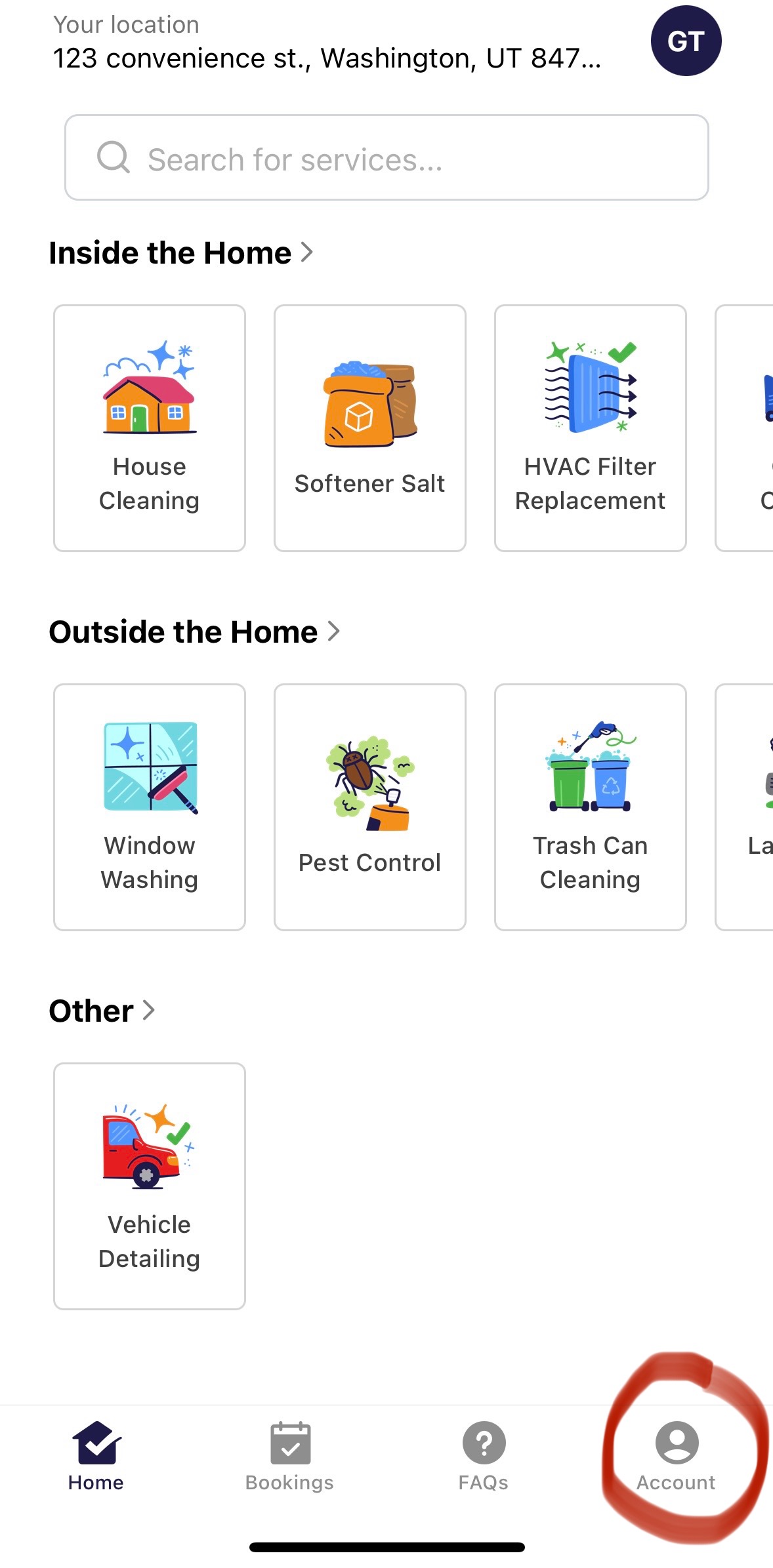Select the Pest Control card

[369, 807]
